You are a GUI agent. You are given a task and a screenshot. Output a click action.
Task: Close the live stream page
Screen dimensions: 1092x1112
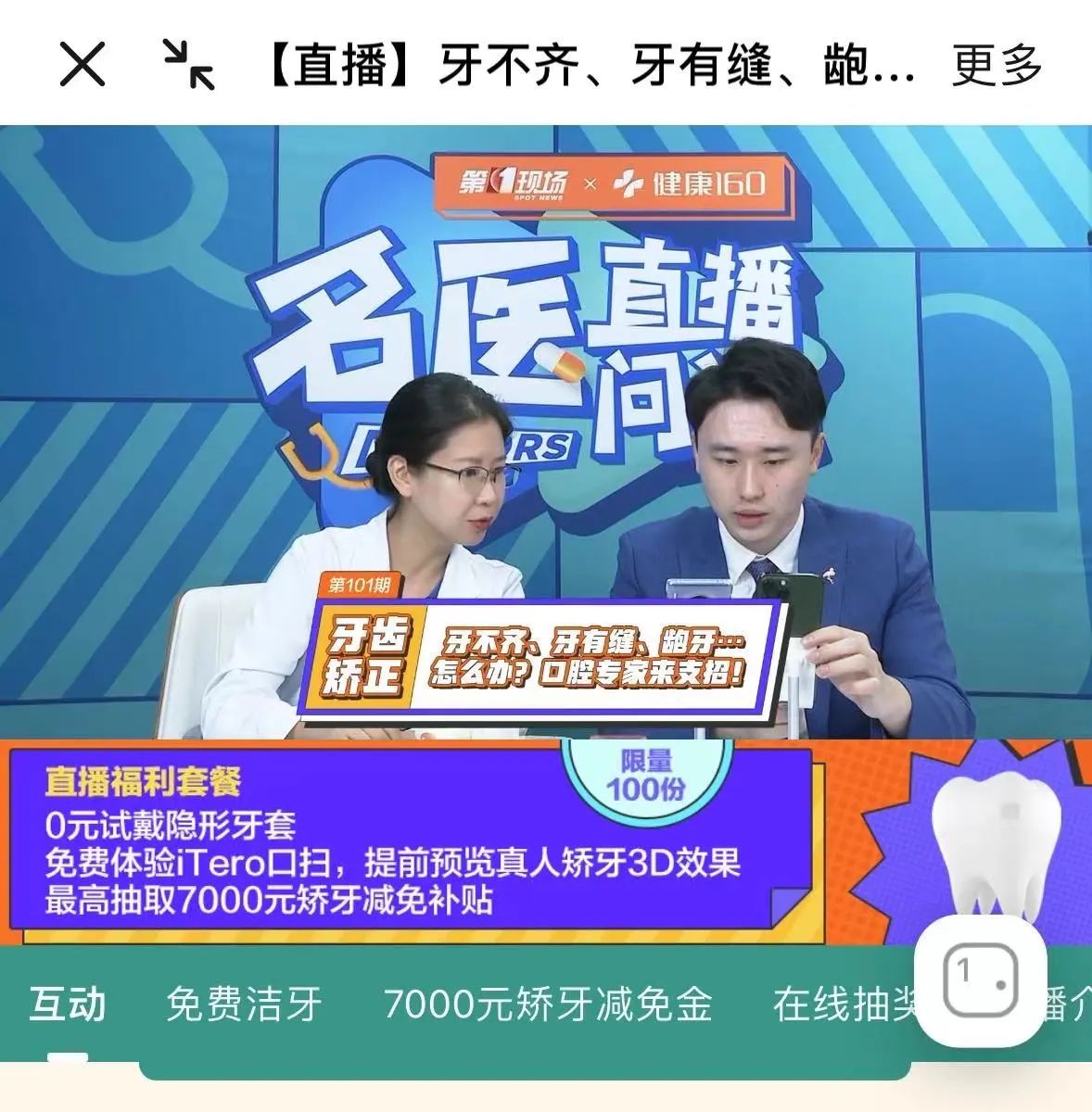(x=83, y=65)
